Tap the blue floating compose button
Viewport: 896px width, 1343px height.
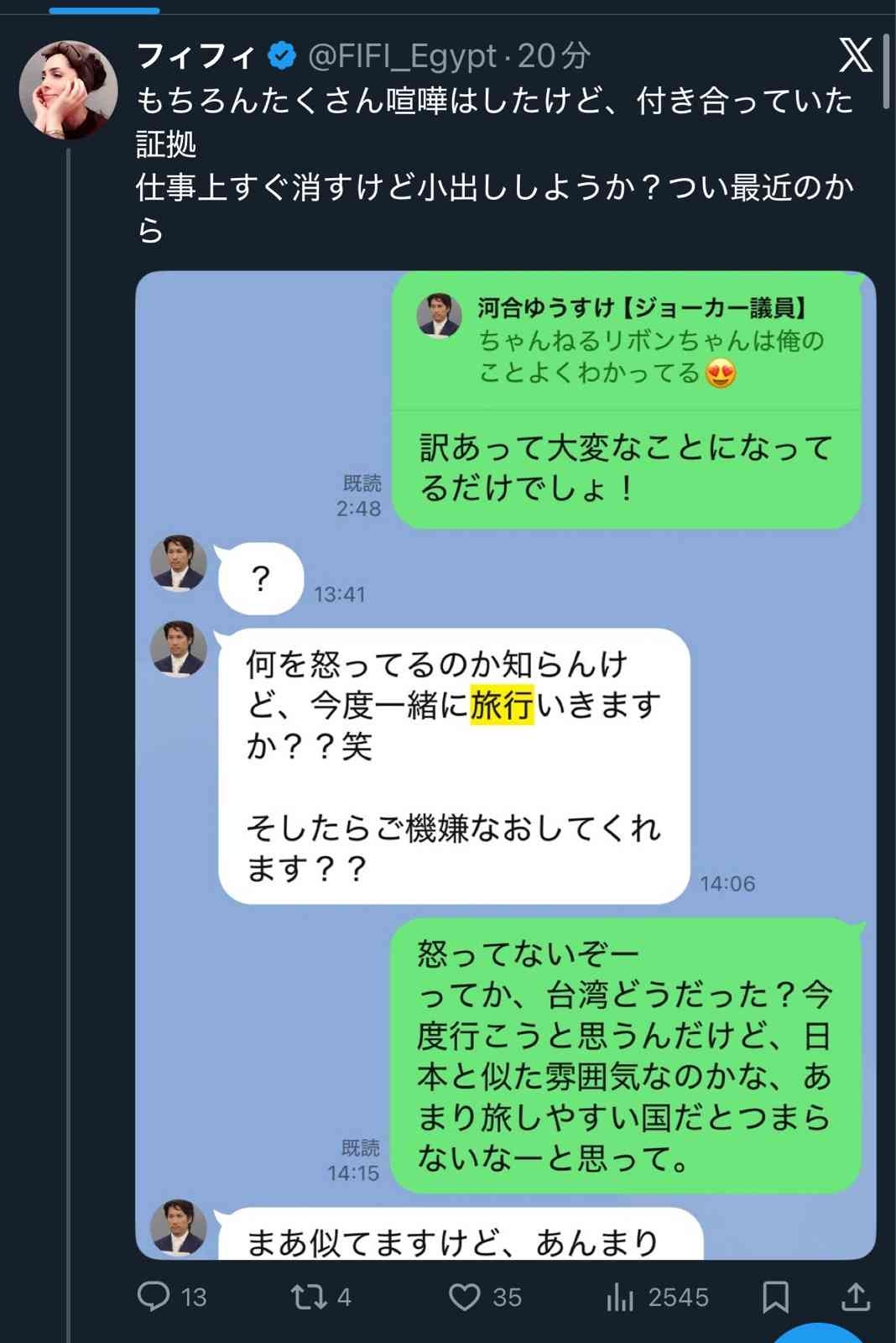[x=818, y=1333]
